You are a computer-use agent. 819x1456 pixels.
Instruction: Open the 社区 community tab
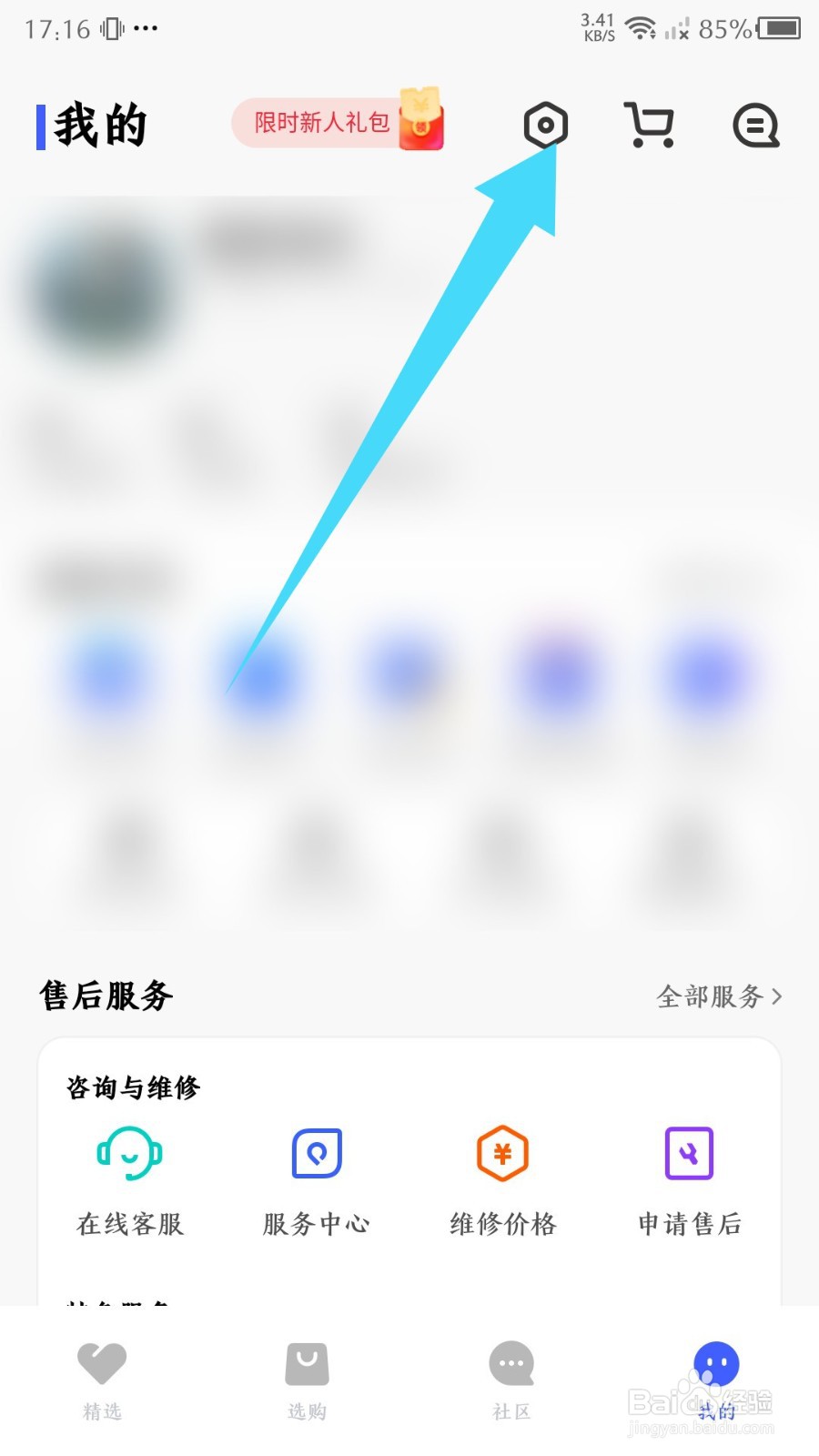coord(511,1383)
